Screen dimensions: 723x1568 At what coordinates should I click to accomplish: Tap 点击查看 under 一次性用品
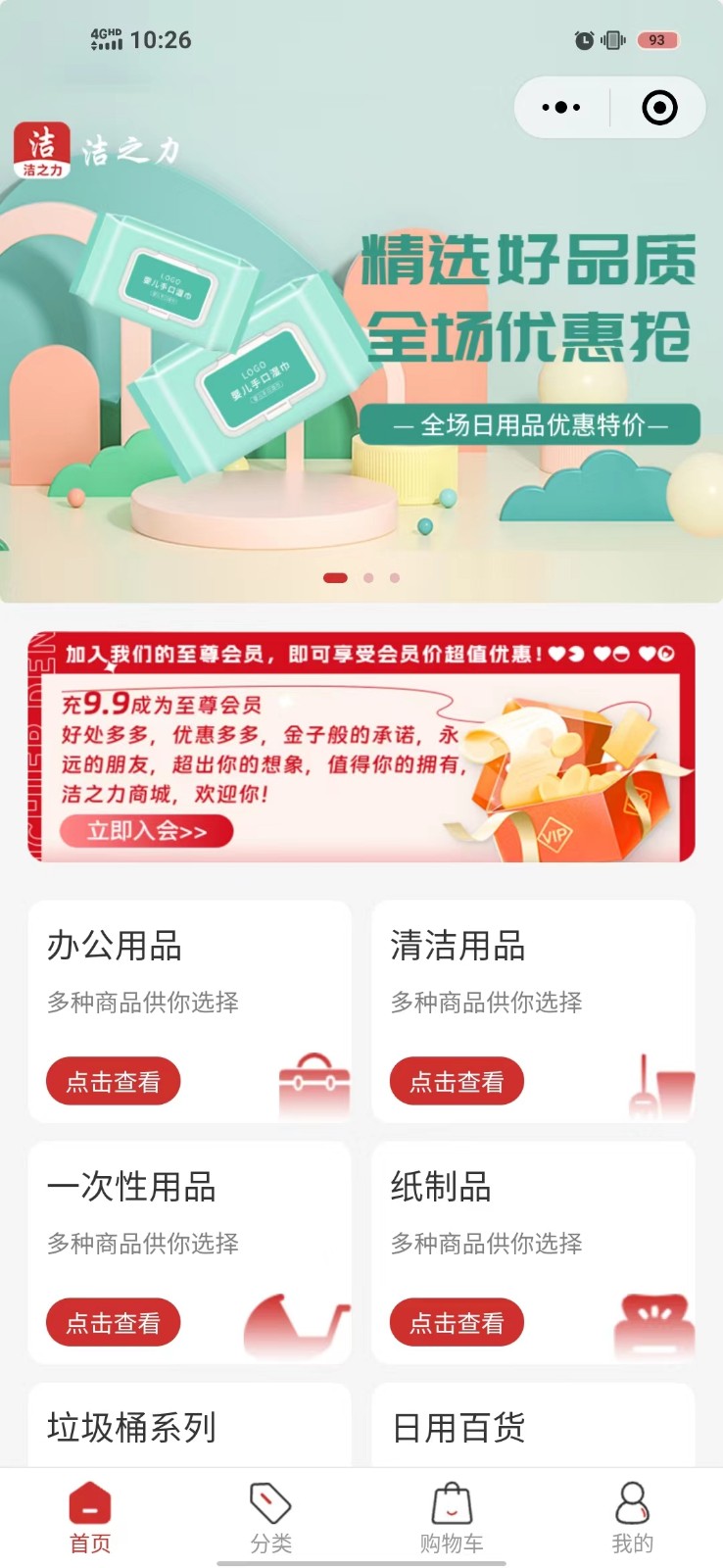click(x=113, y=1322)
